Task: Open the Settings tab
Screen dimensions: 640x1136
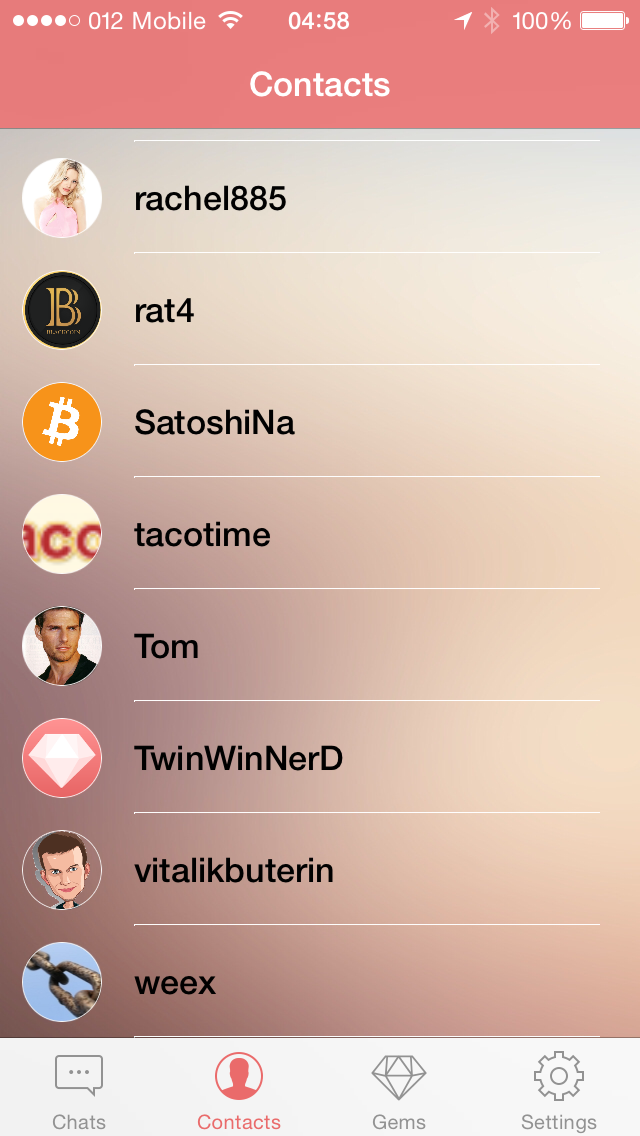Action: [559, 1090]
